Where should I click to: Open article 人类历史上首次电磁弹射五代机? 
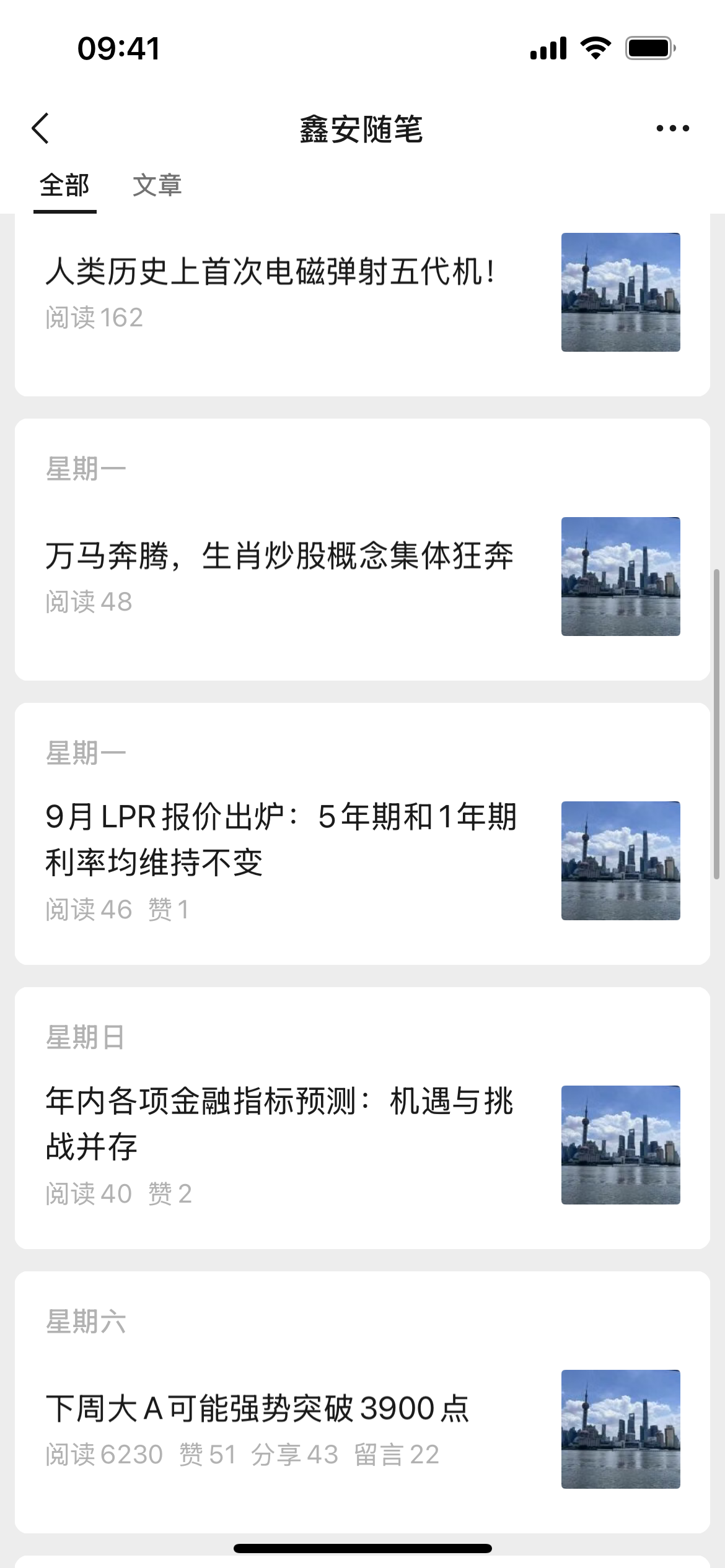(270, 272)
